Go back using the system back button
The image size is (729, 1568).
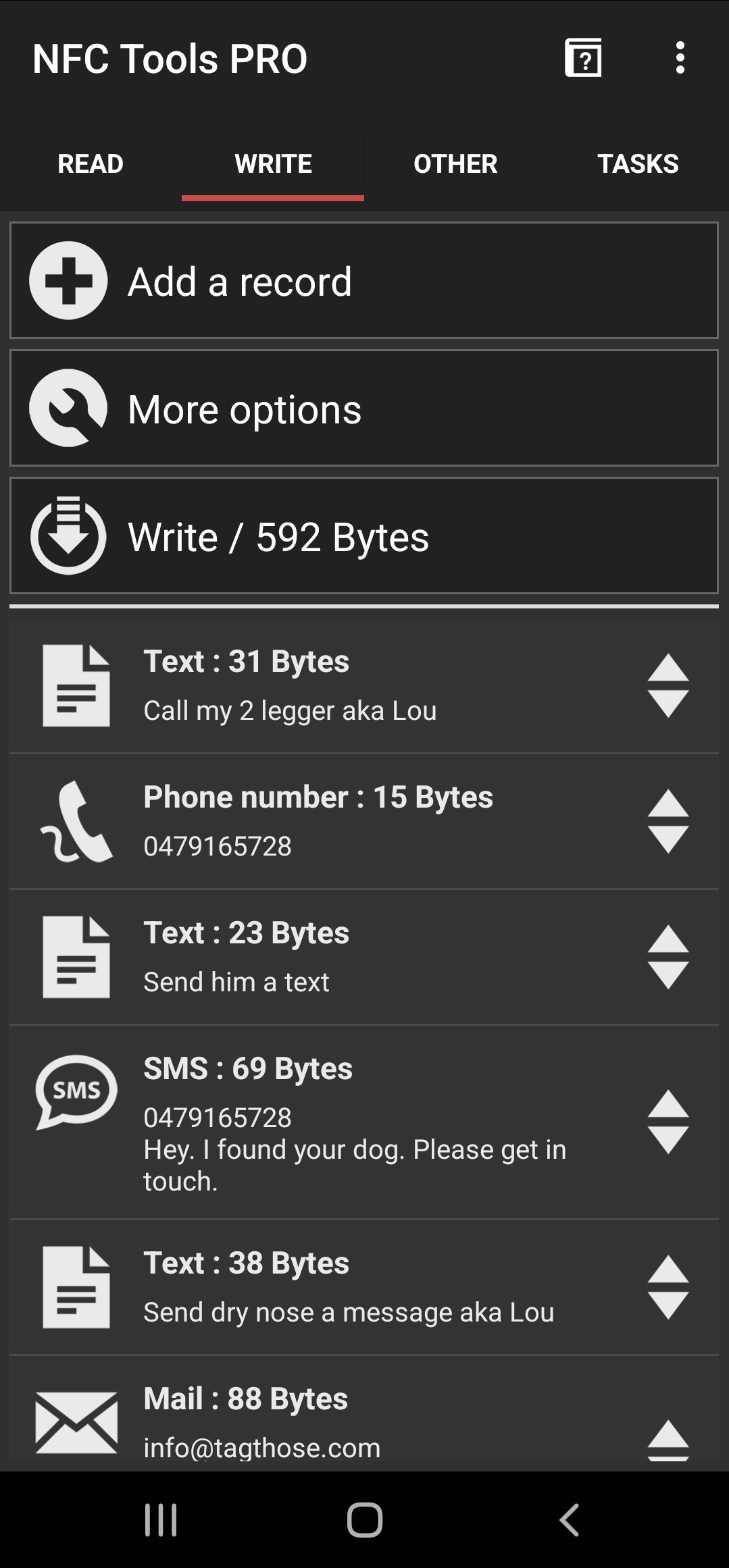(x=569, y=1520)
